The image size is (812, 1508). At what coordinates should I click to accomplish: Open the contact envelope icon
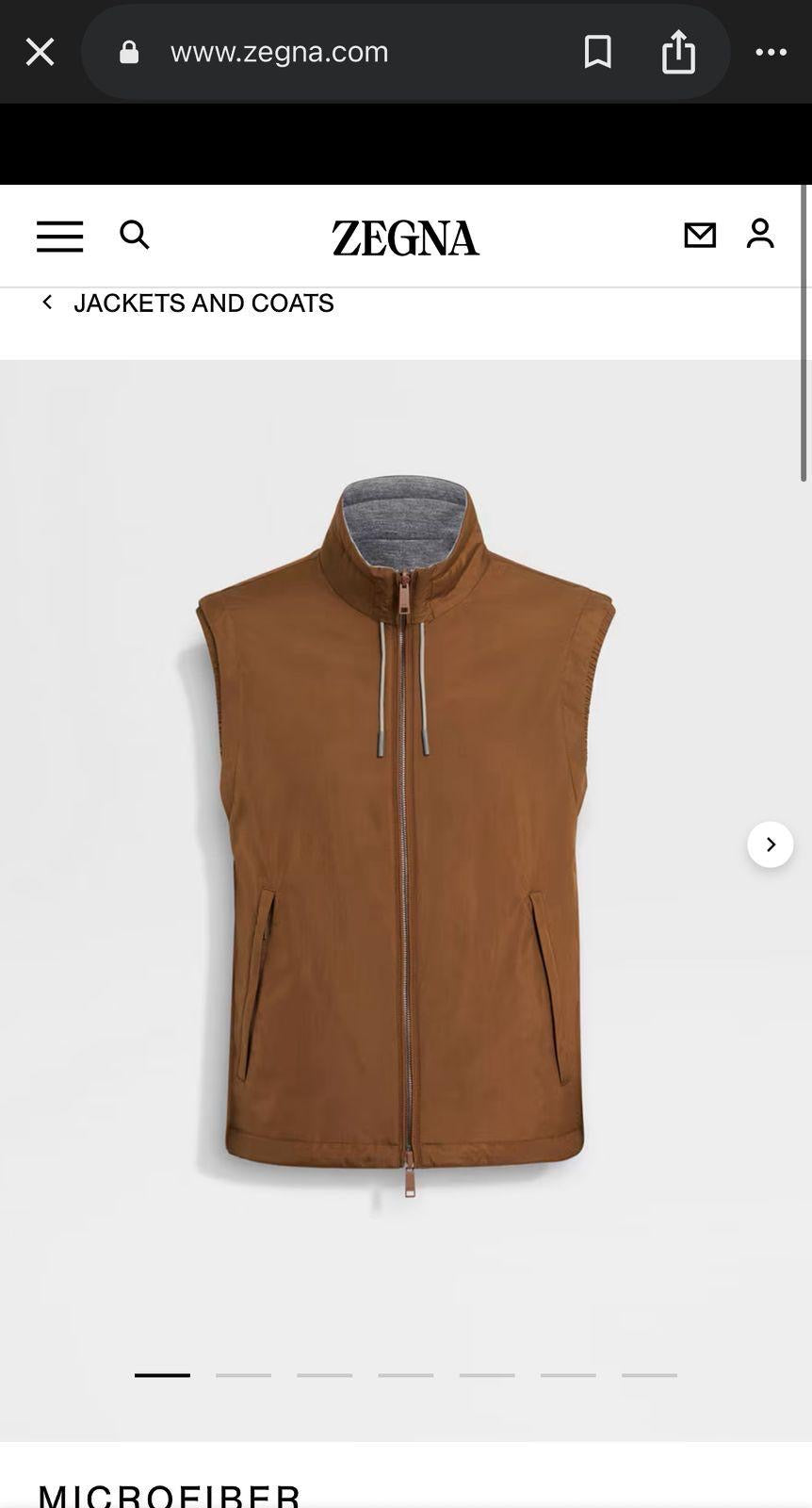click(700, 235)
